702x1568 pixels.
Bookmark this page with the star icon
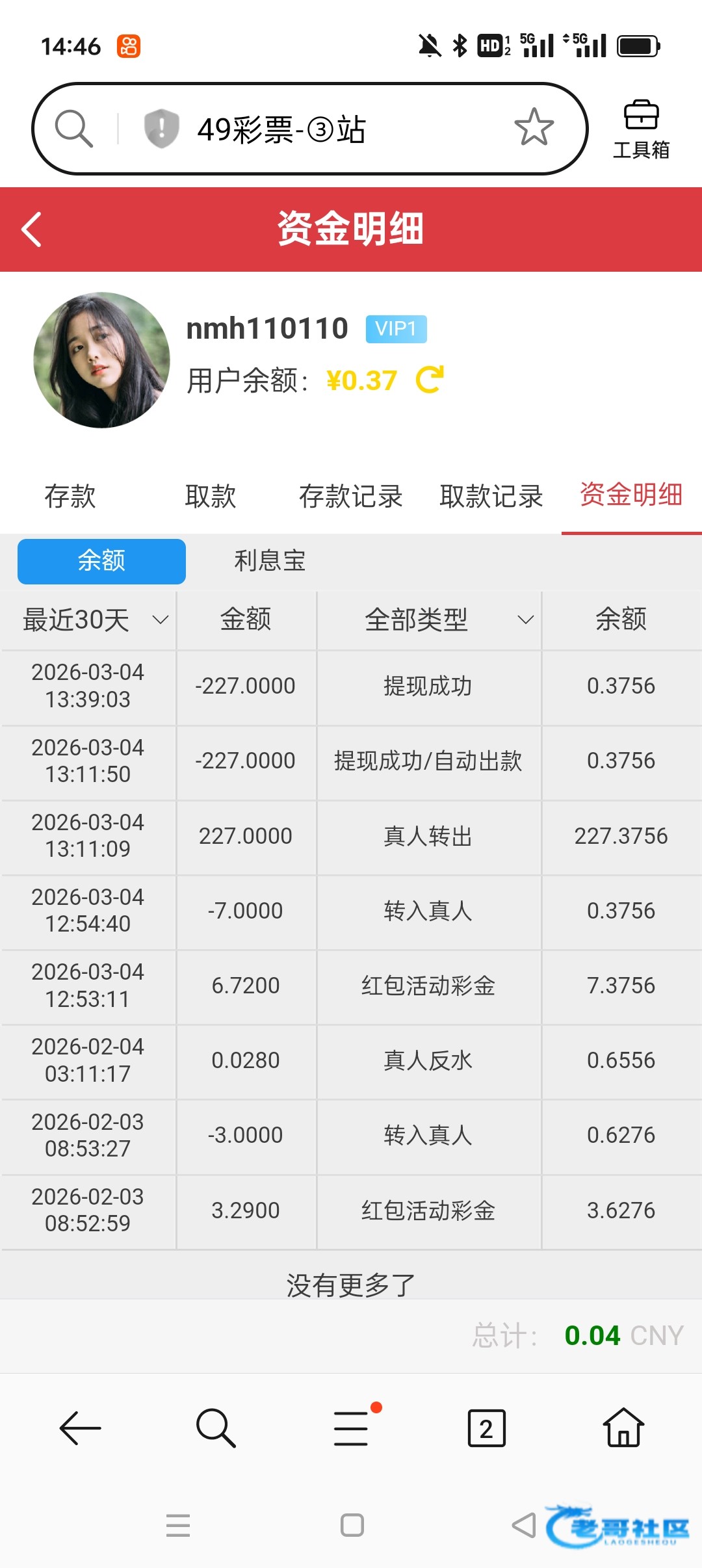coord(534,127)
